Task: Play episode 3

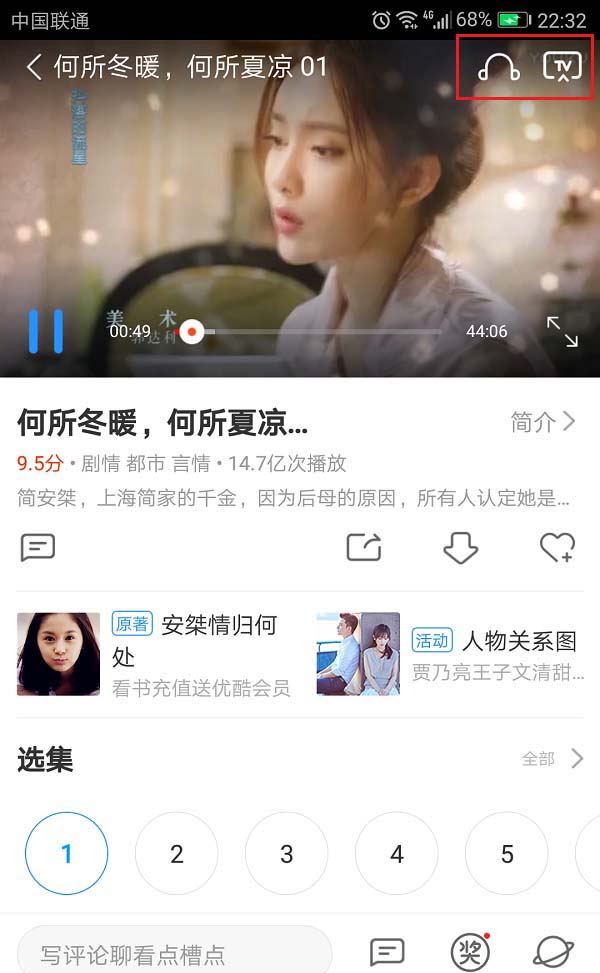Action: (287, 854)
